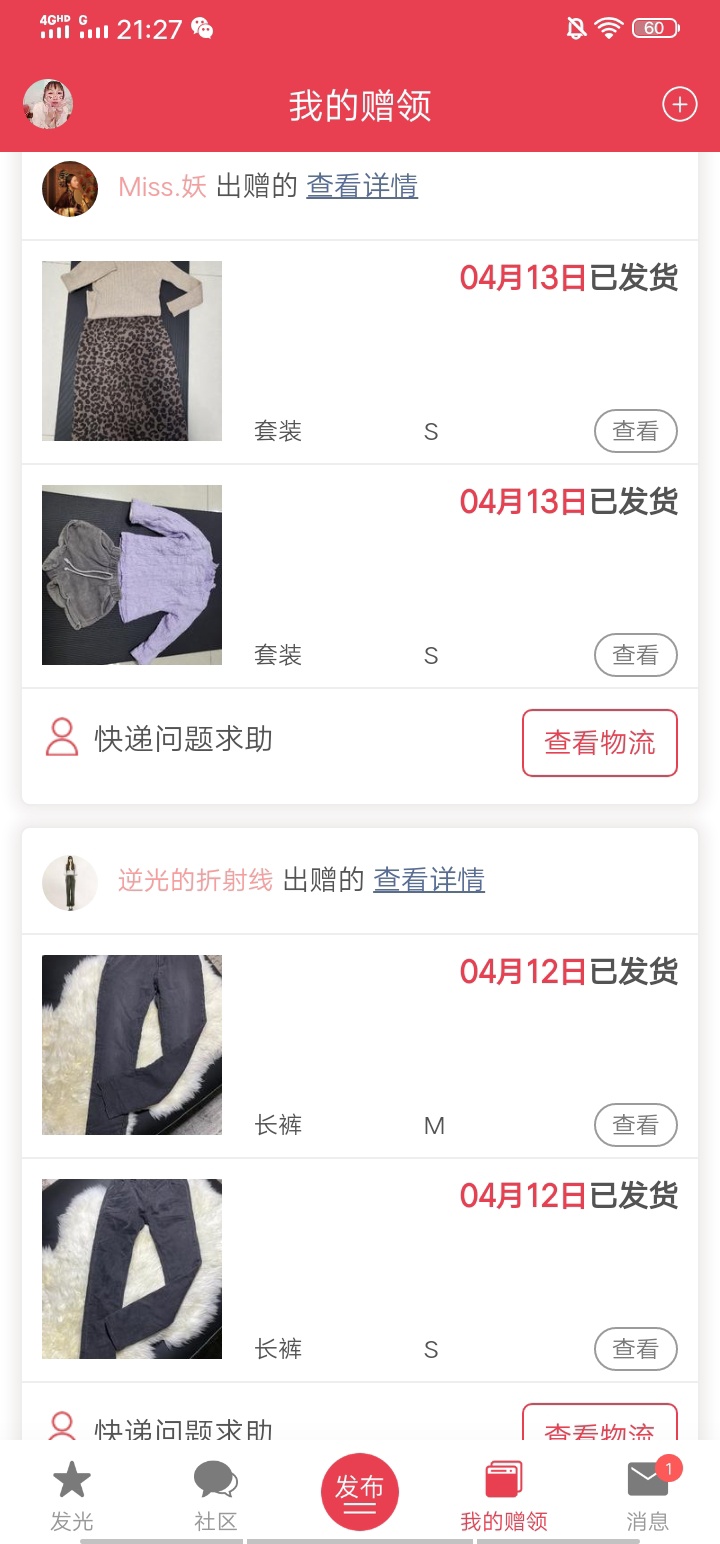Tap 查看 for the size S 长裤
This screenshot has width=720, height=1544.
point(635,1349)
